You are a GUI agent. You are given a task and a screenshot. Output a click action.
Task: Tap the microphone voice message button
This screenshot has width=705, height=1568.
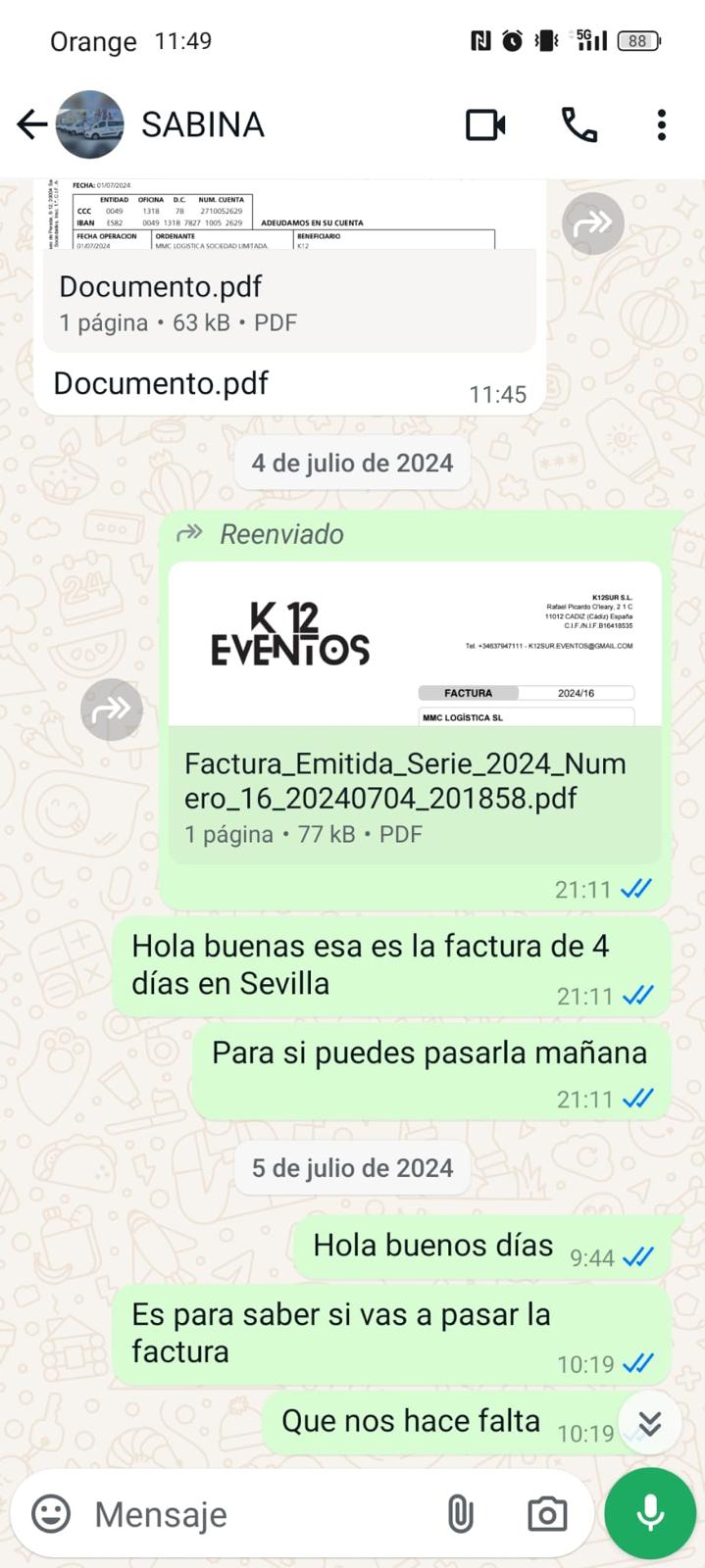pos(650,1514)
